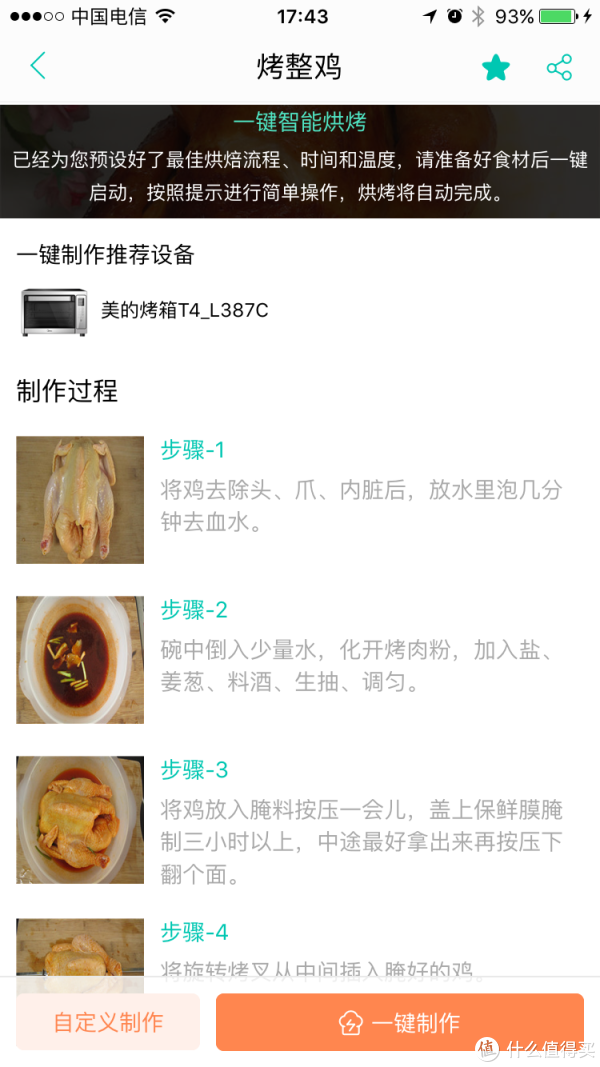Toggle the favorite star icon
600x1067 pixels.
pos(495,67)
